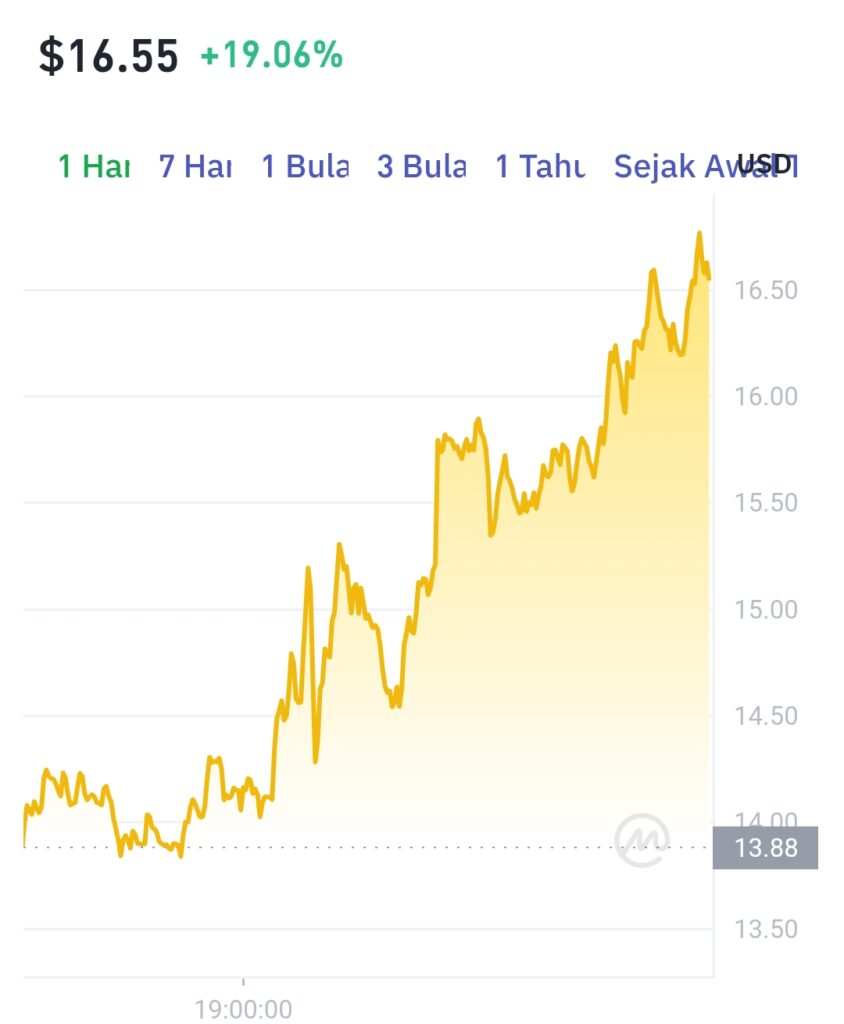Click the 13.88 price marker badge
Screen dimensions: 844x1024
pos(764,849)
